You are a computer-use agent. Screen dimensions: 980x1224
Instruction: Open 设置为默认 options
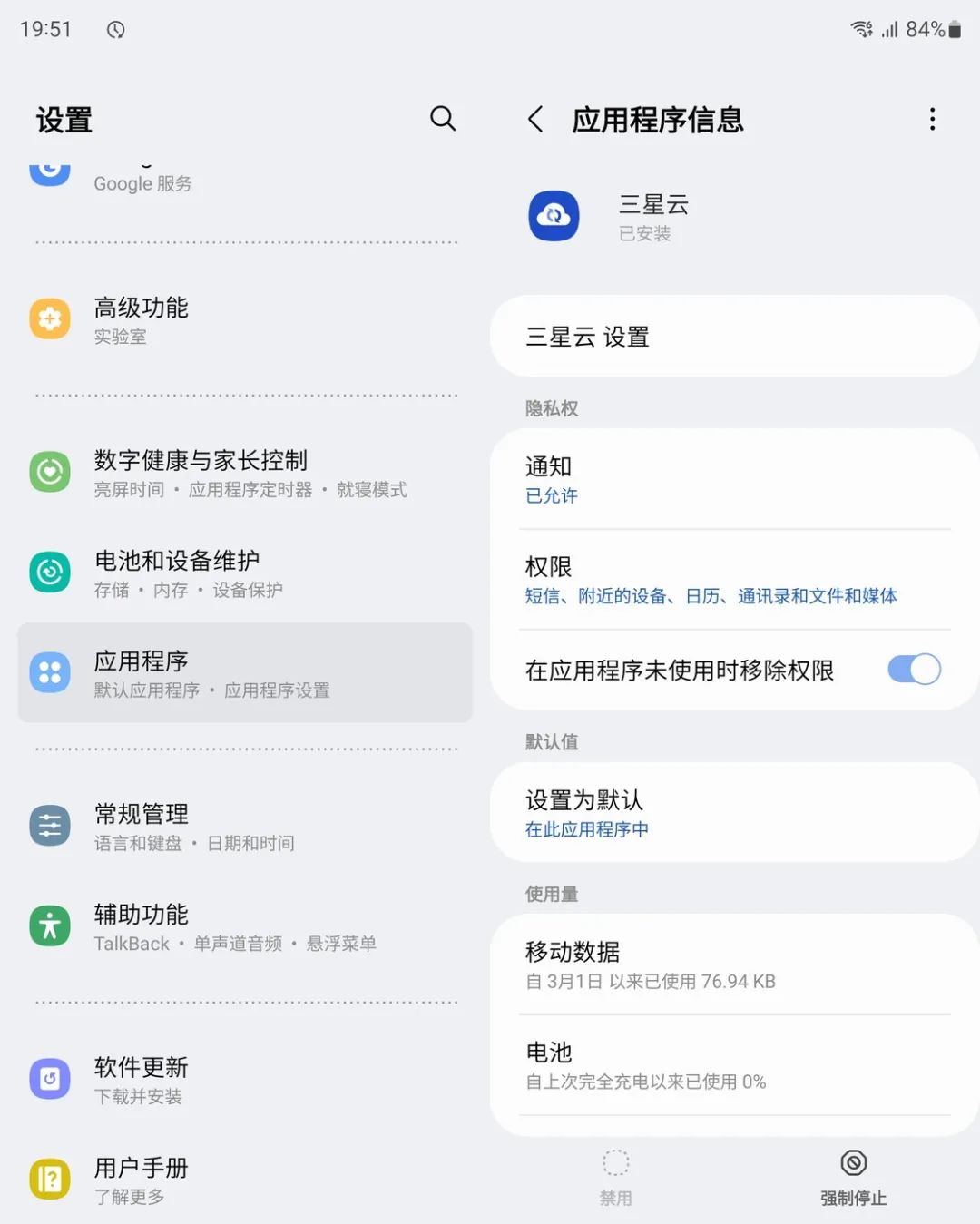(733, 812)
